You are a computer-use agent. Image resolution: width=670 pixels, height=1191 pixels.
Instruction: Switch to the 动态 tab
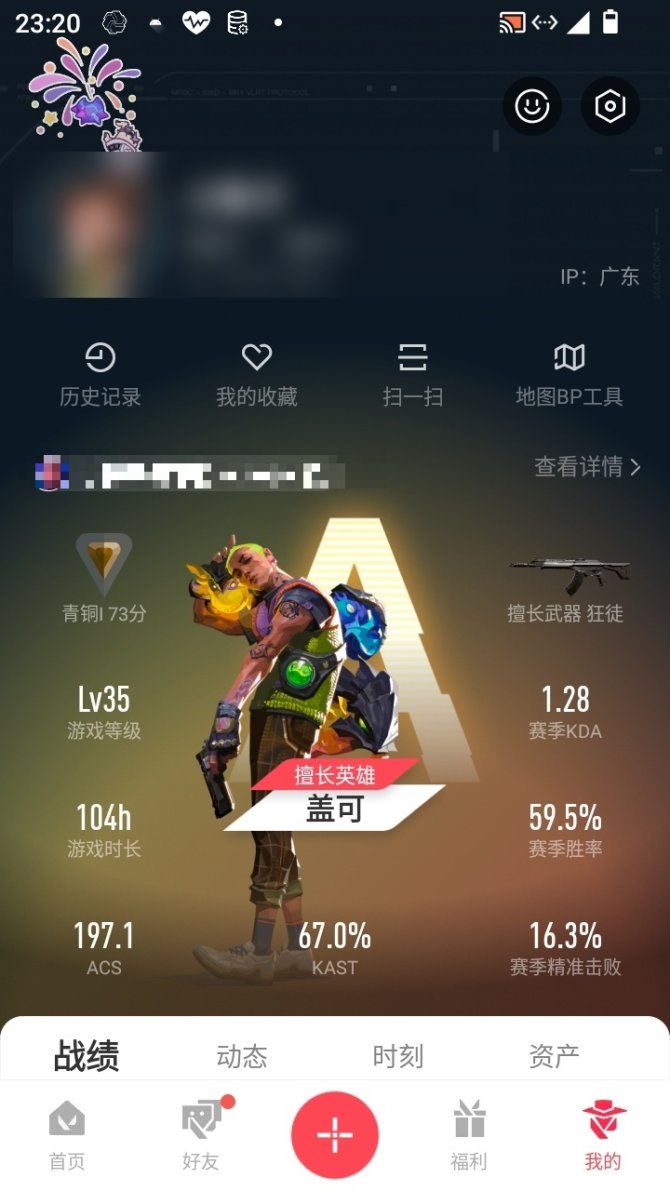click(x=242, y=1056)
